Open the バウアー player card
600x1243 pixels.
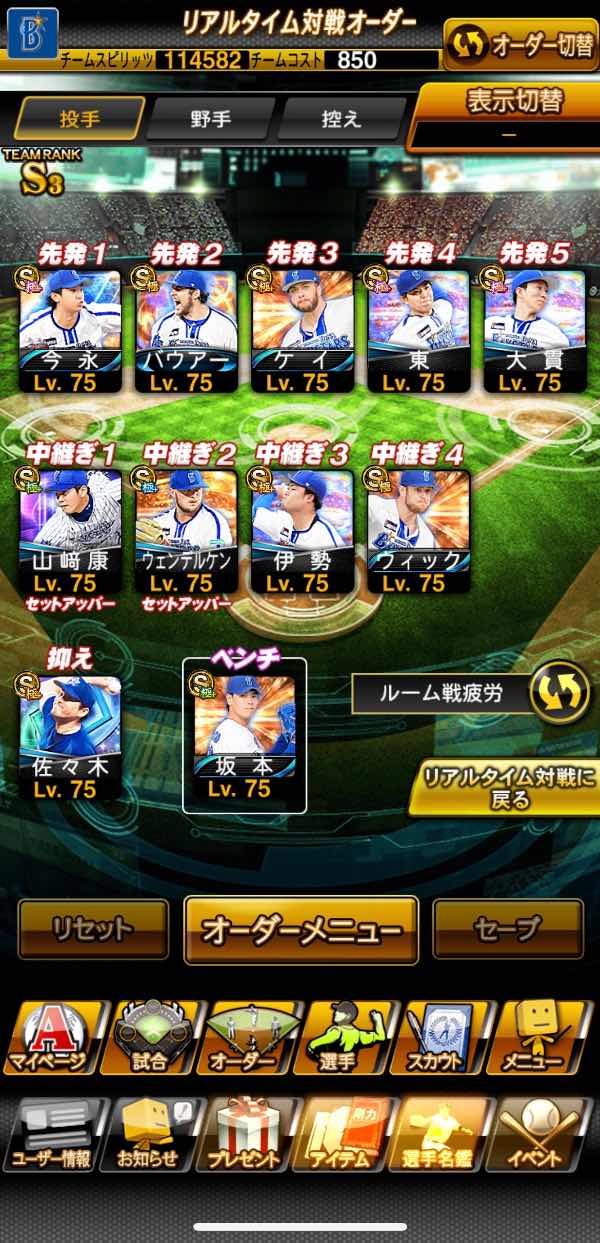tap(186, 330)
